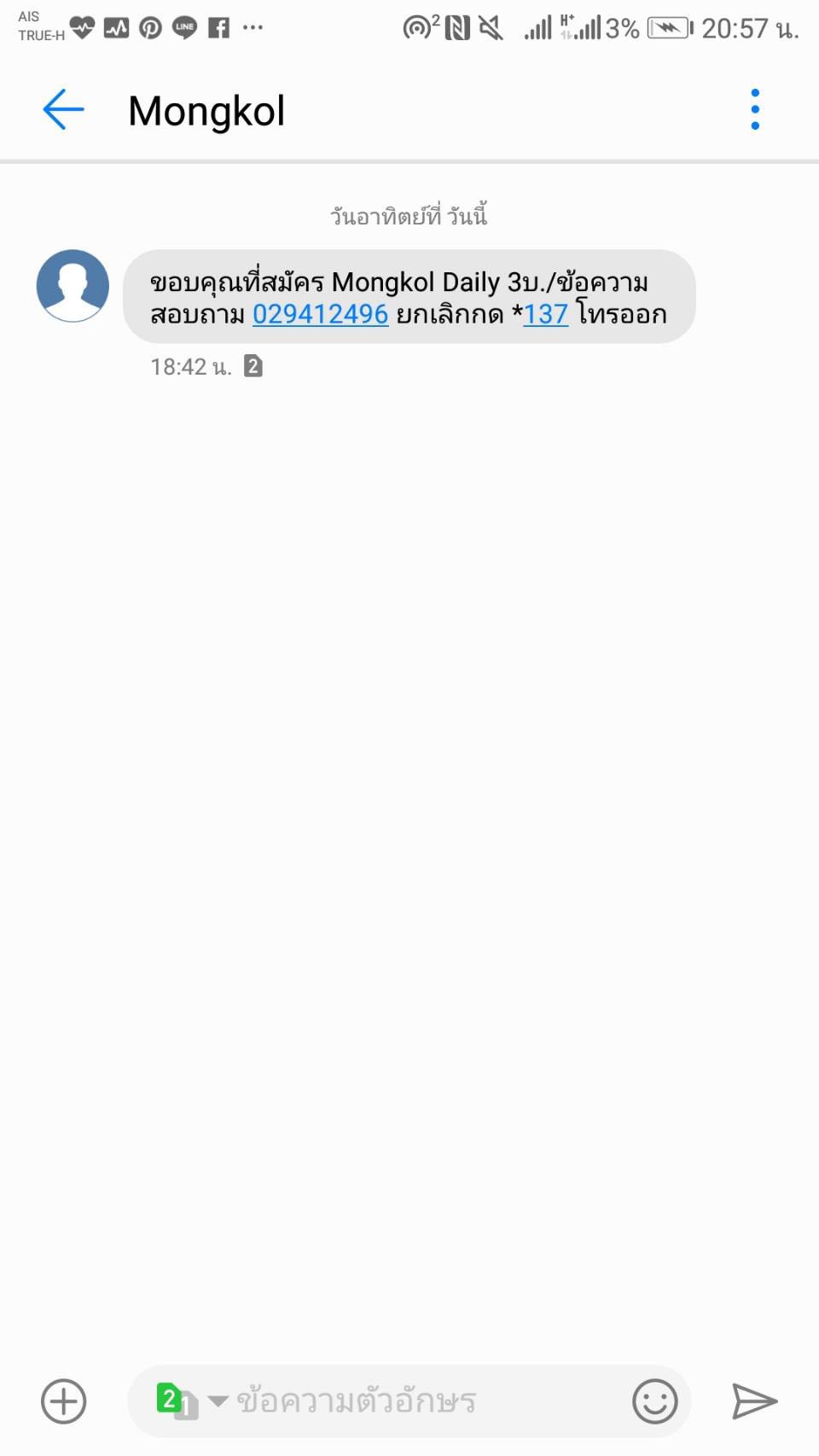This screenshot has height=1456, width=819.
Task: Tap the sender's contact avatar
Action: (x=73, y=286)
